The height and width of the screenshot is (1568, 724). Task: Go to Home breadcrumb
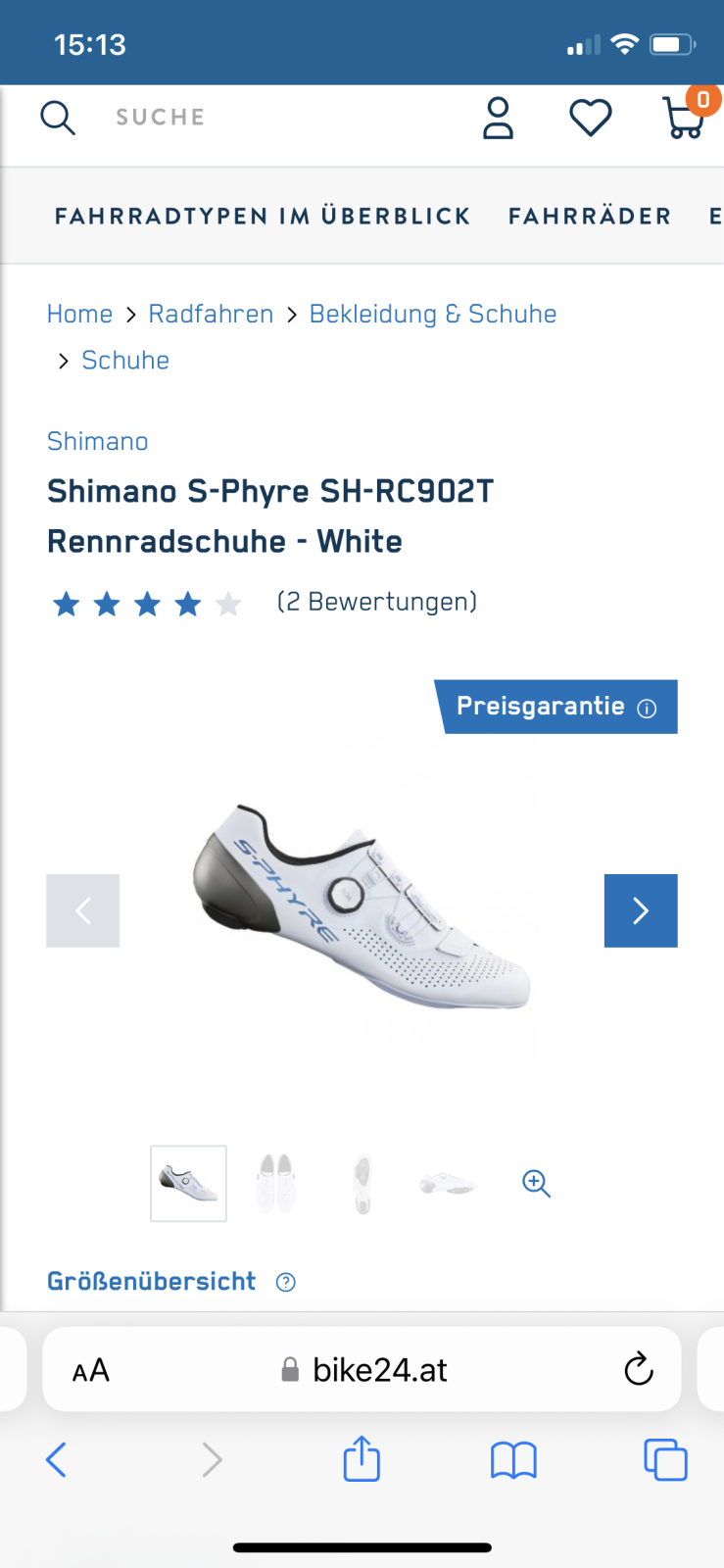(x=79, y=315)
